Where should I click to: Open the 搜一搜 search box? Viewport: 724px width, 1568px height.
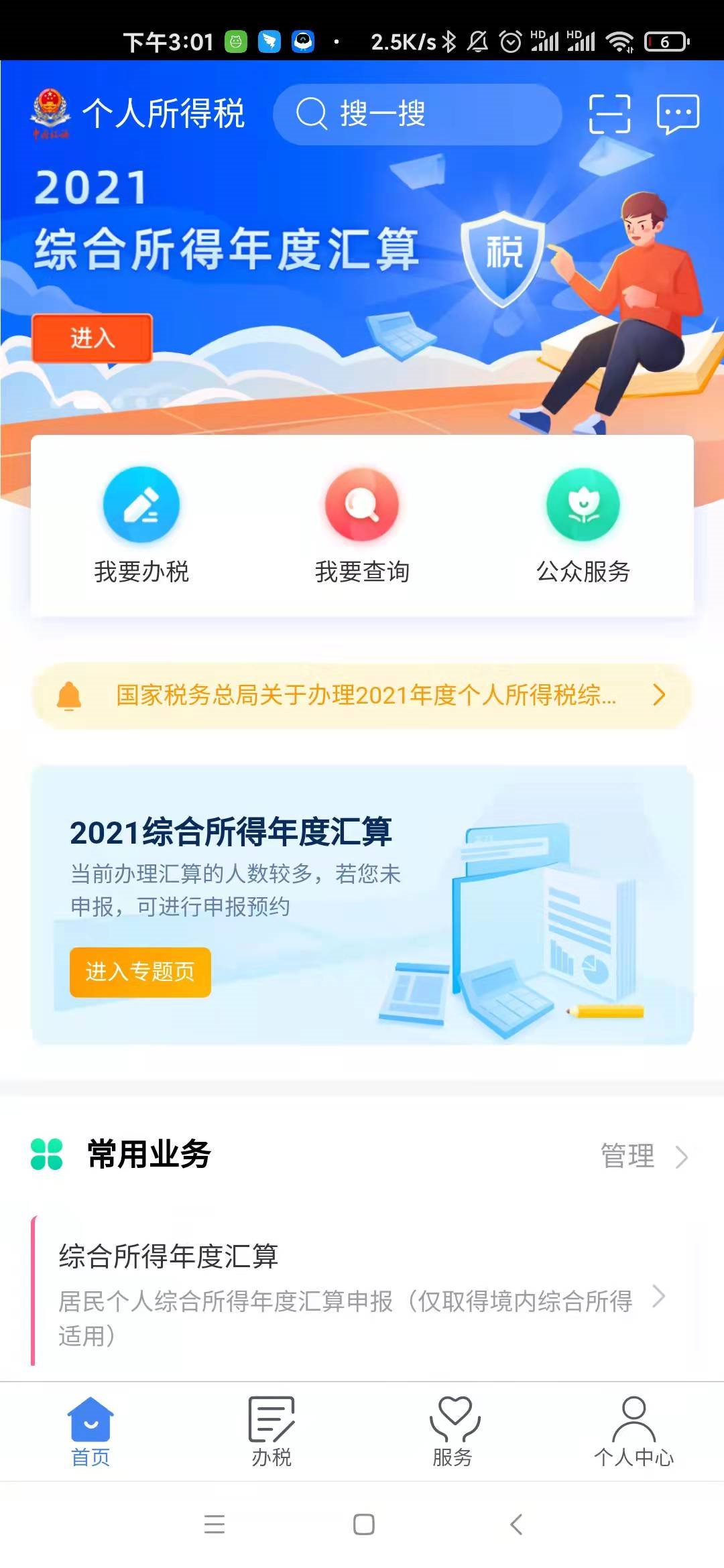click(416, 114)
